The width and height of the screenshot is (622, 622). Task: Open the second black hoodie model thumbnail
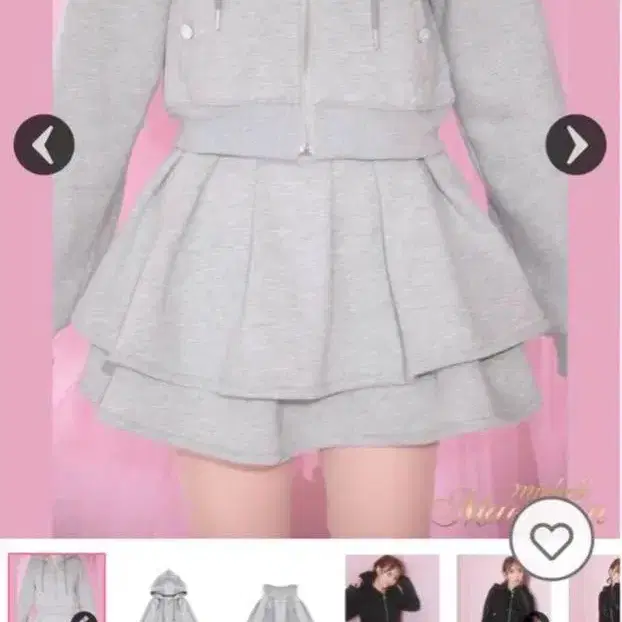[504, 588]
